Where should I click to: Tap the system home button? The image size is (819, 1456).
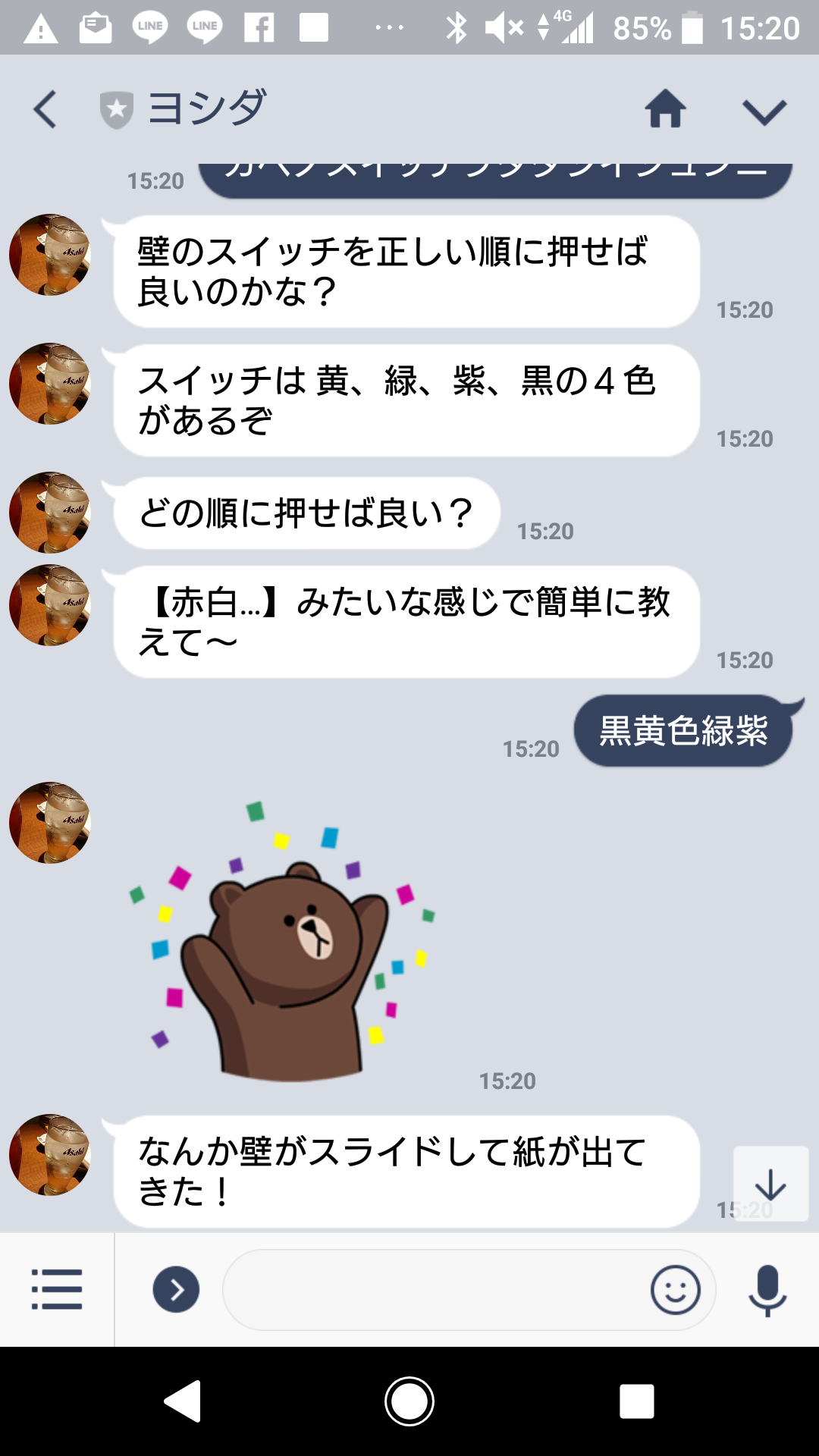pyautogui.click(x=409, y=1401)
